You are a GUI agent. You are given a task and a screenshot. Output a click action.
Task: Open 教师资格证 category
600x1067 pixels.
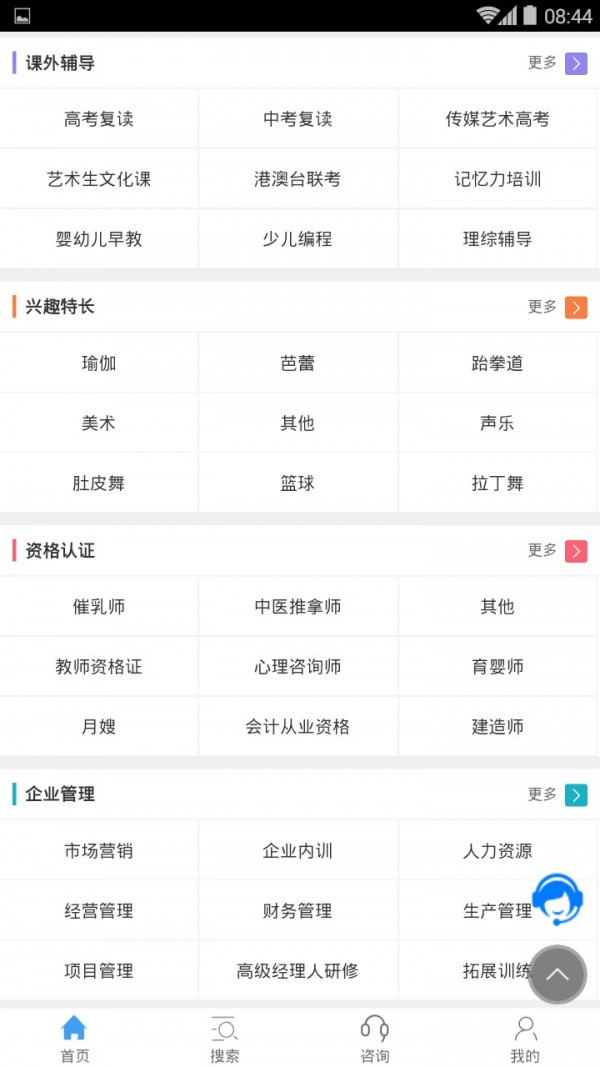[99, 667]
